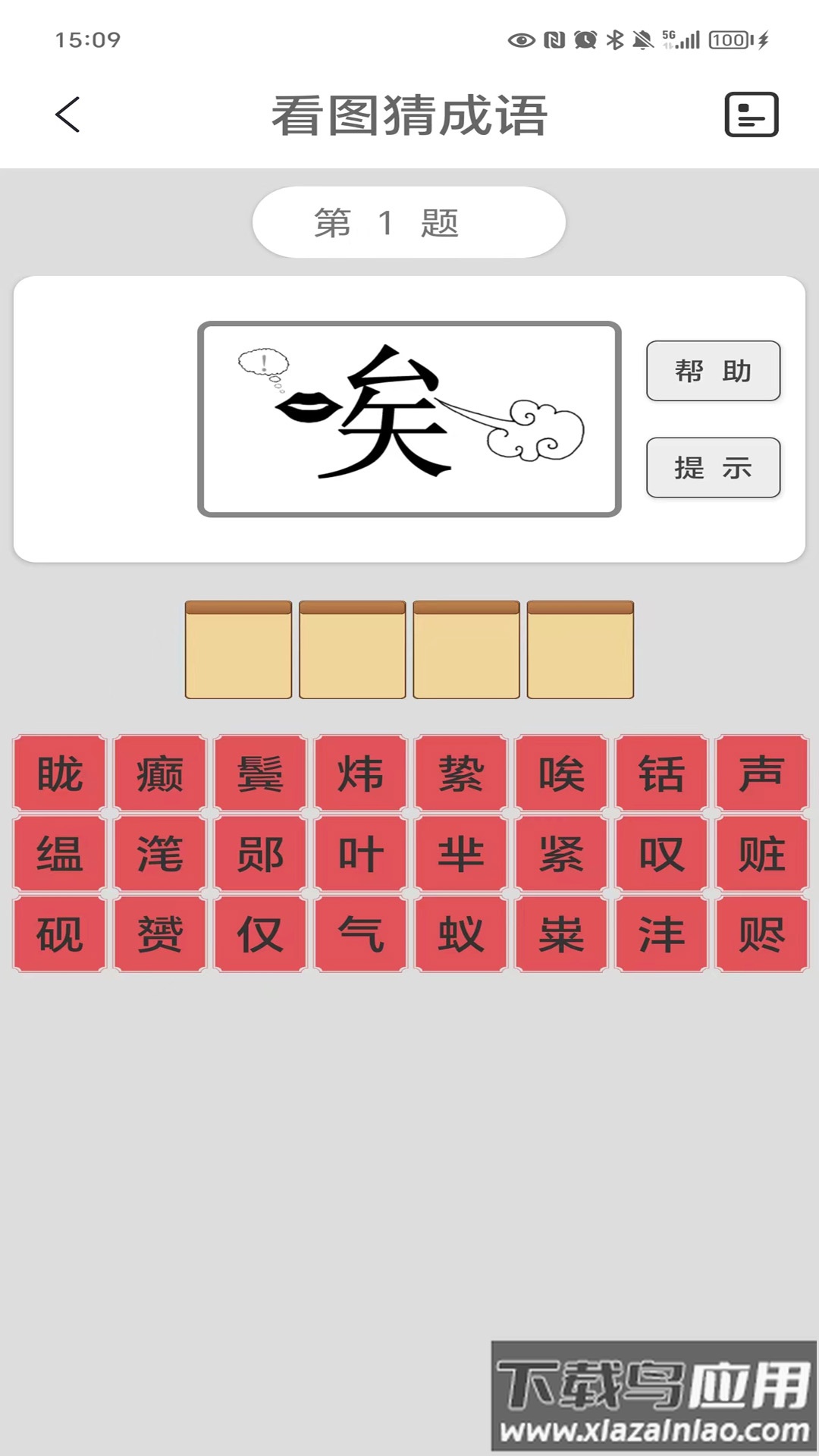Open the card icon in the top-right

[x=751, y=115]
